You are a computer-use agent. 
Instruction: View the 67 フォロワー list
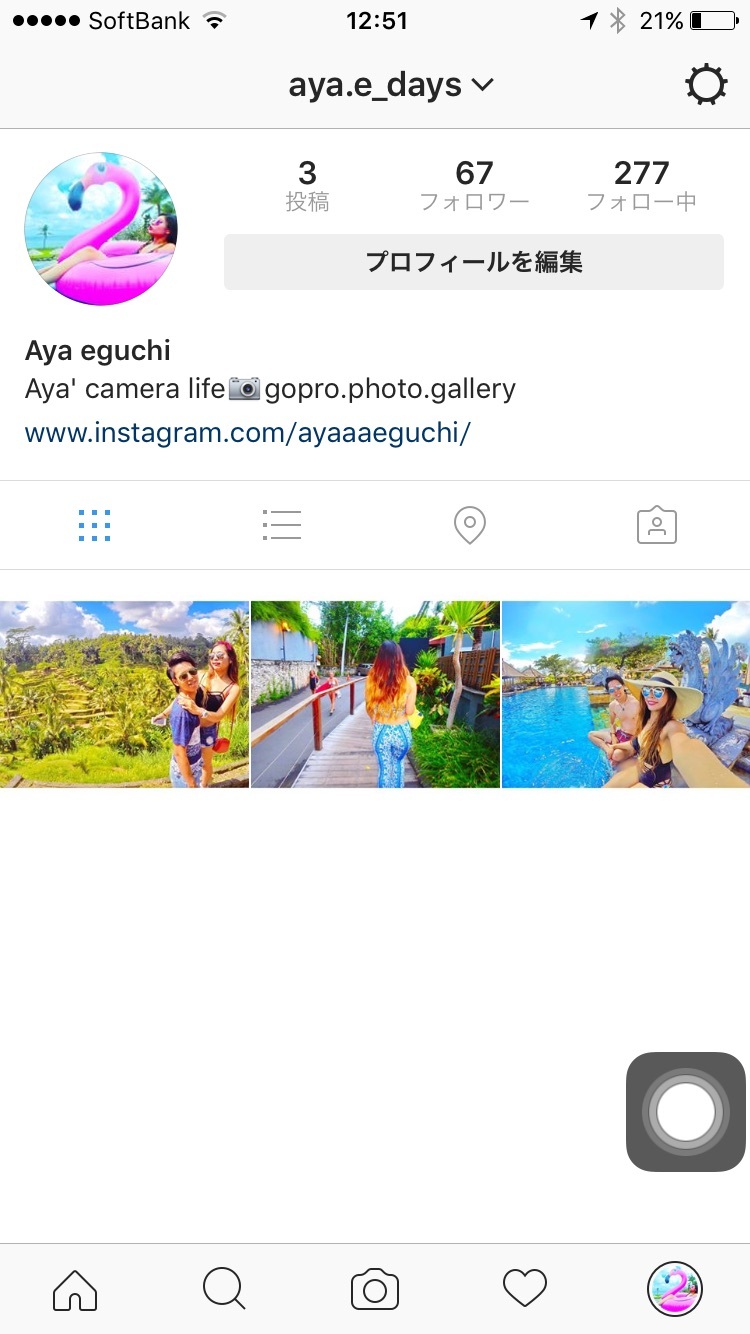pos(474,186)
